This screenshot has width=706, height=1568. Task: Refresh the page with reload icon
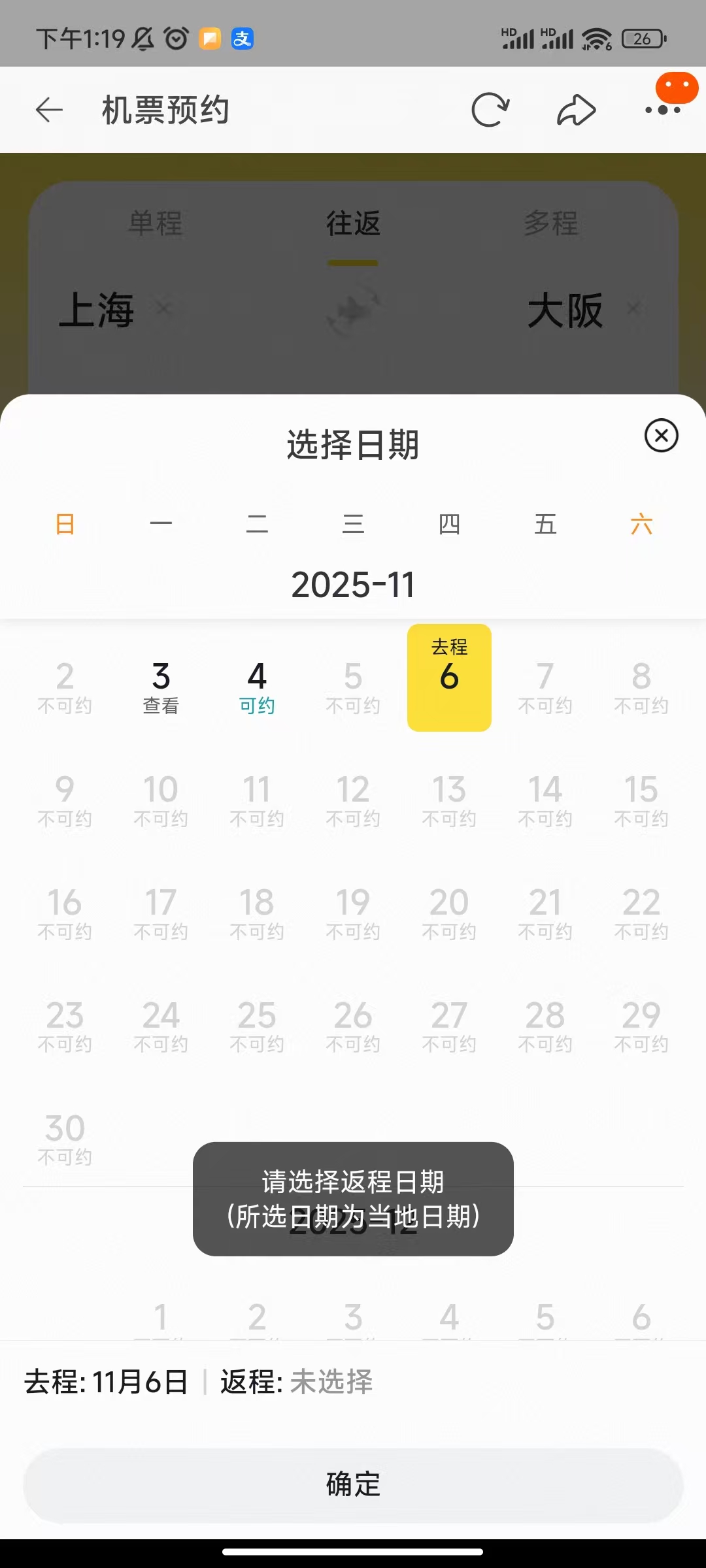pyautogui.click(x=490, y=110)
